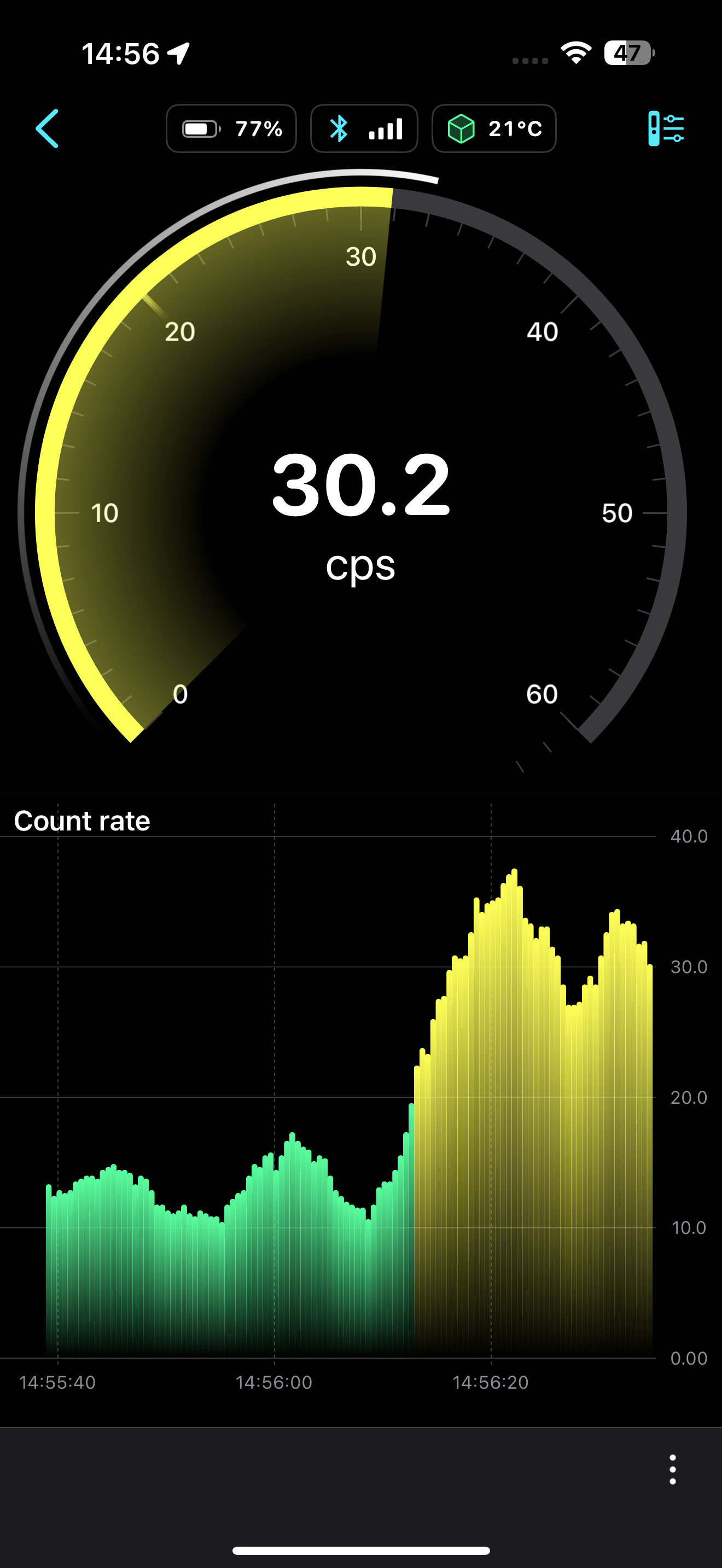The width and height of the screenshot is (722, 1568).
Task: Open the Bluetooth signal status chip
Action: pos(364,128)
